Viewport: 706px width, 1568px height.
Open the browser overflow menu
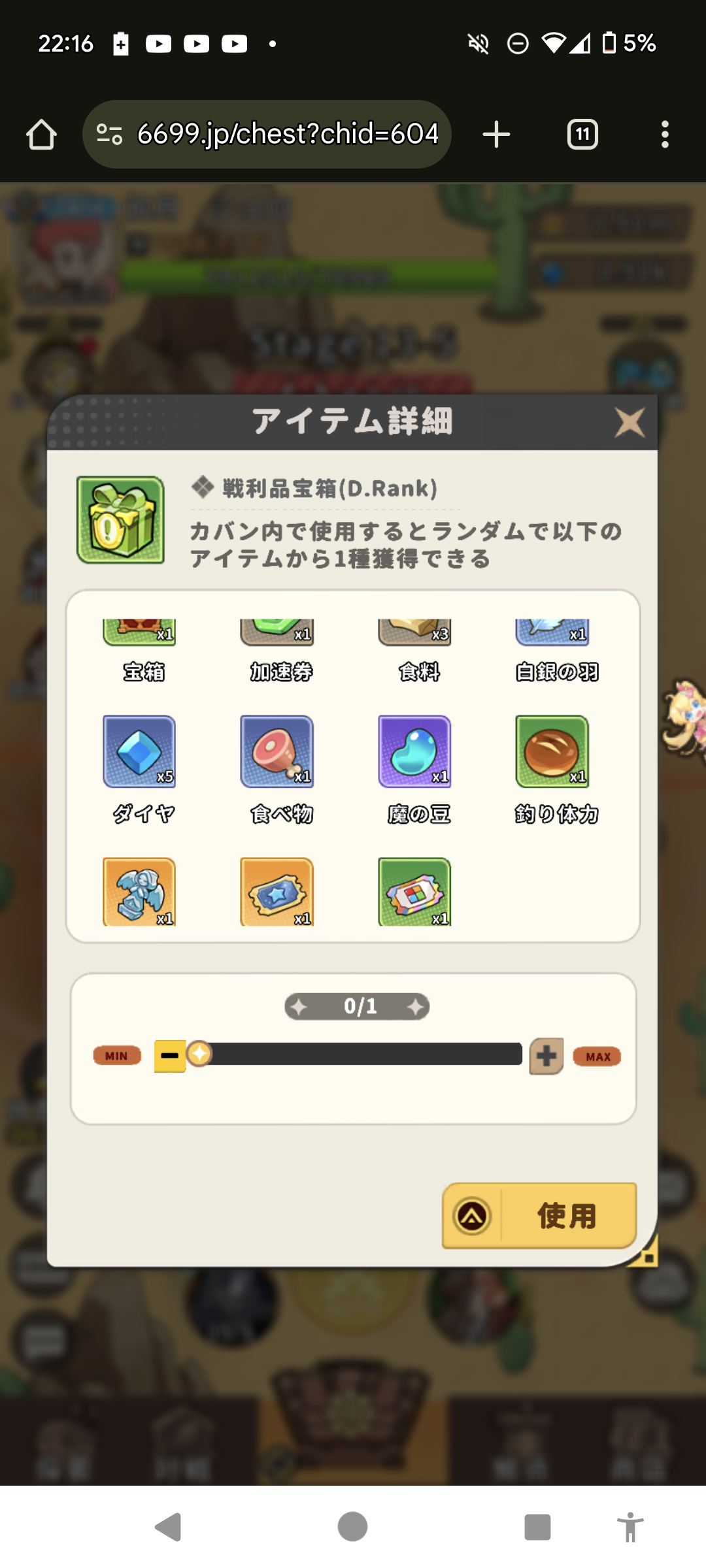(665, 135)
